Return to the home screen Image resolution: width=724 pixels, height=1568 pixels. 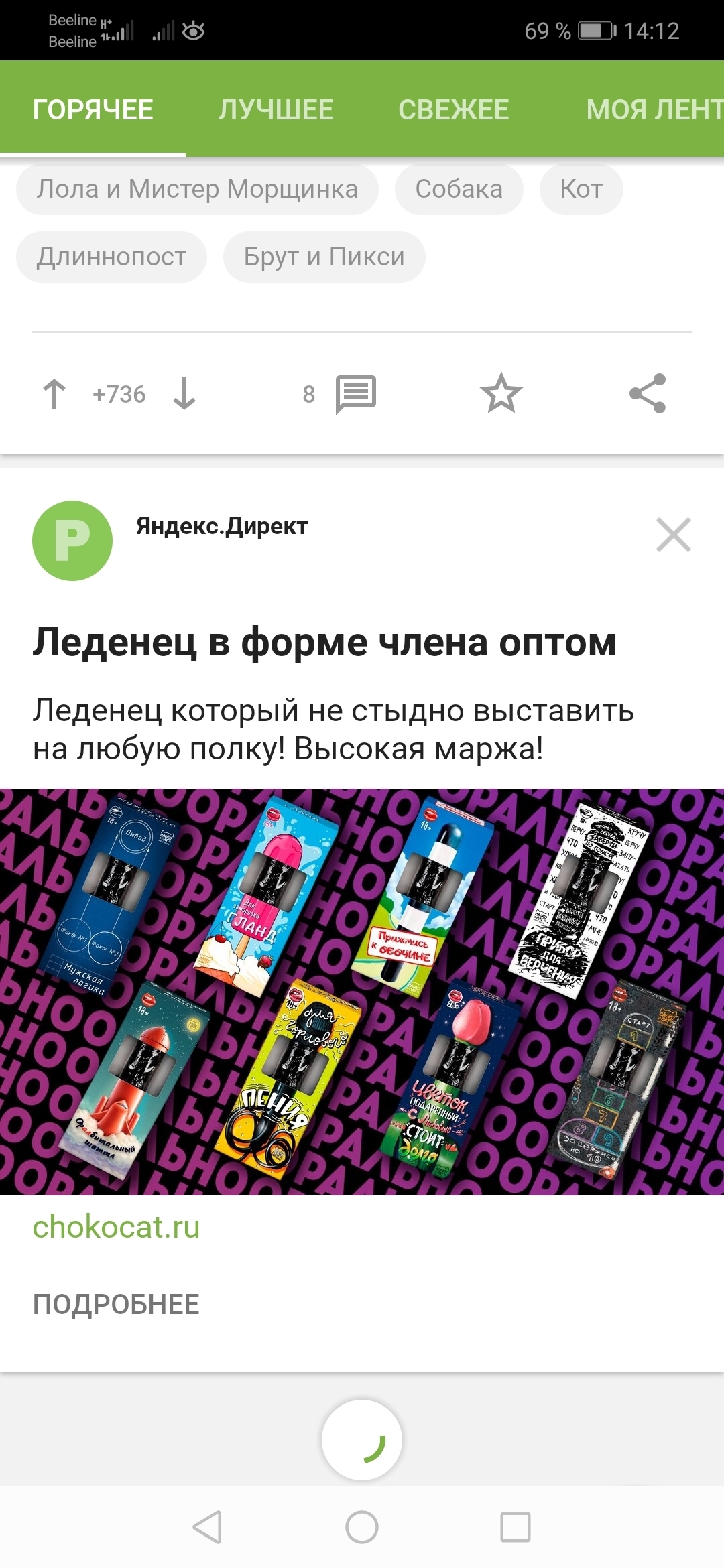(362, 1527)
